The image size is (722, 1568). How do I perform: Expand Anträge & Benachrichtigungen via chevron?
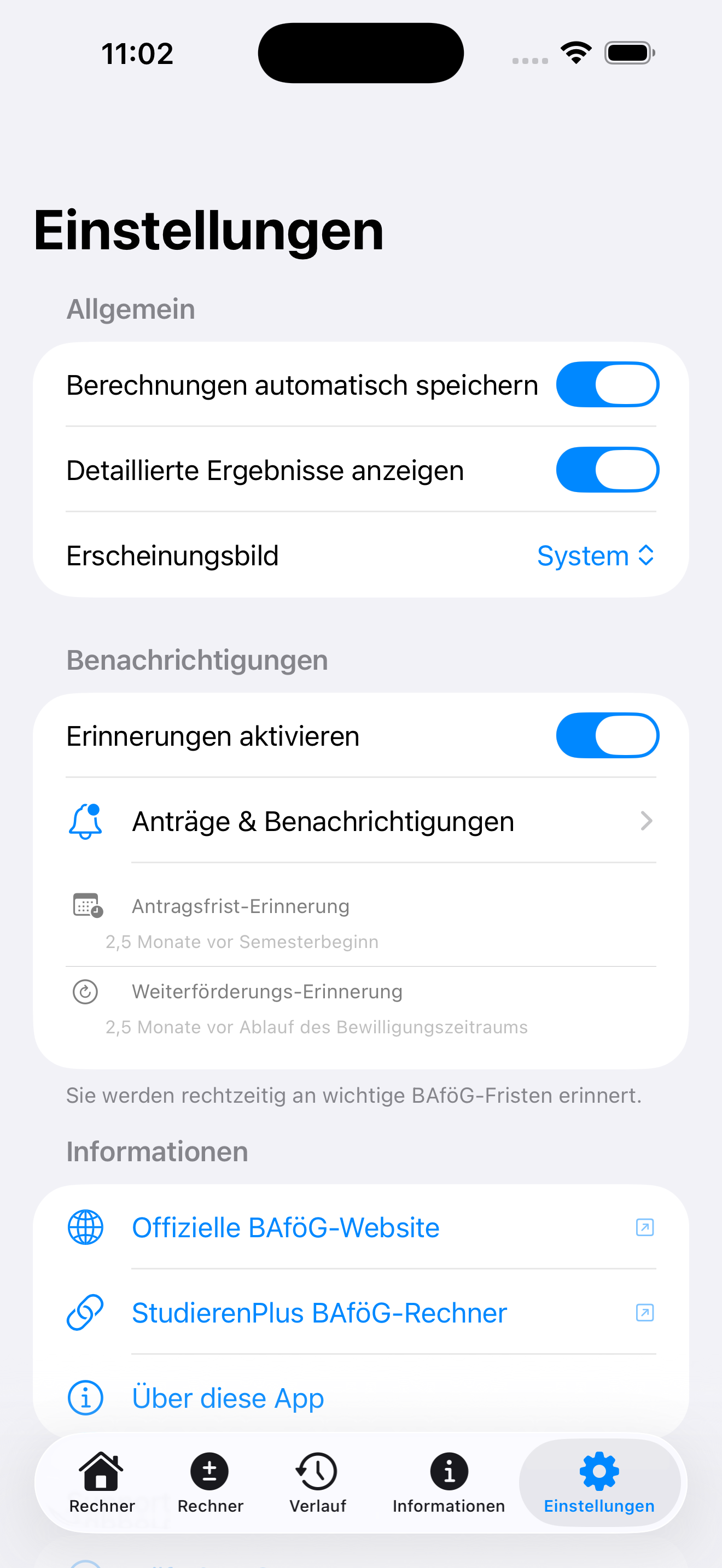[x=647, y=821]
